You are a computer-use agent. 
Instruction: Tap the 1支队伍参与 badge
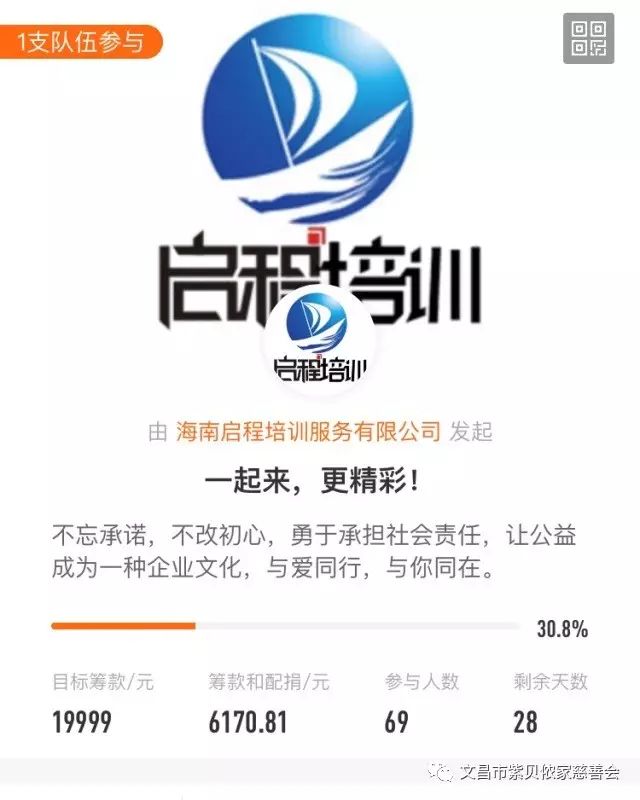point(80,42)
